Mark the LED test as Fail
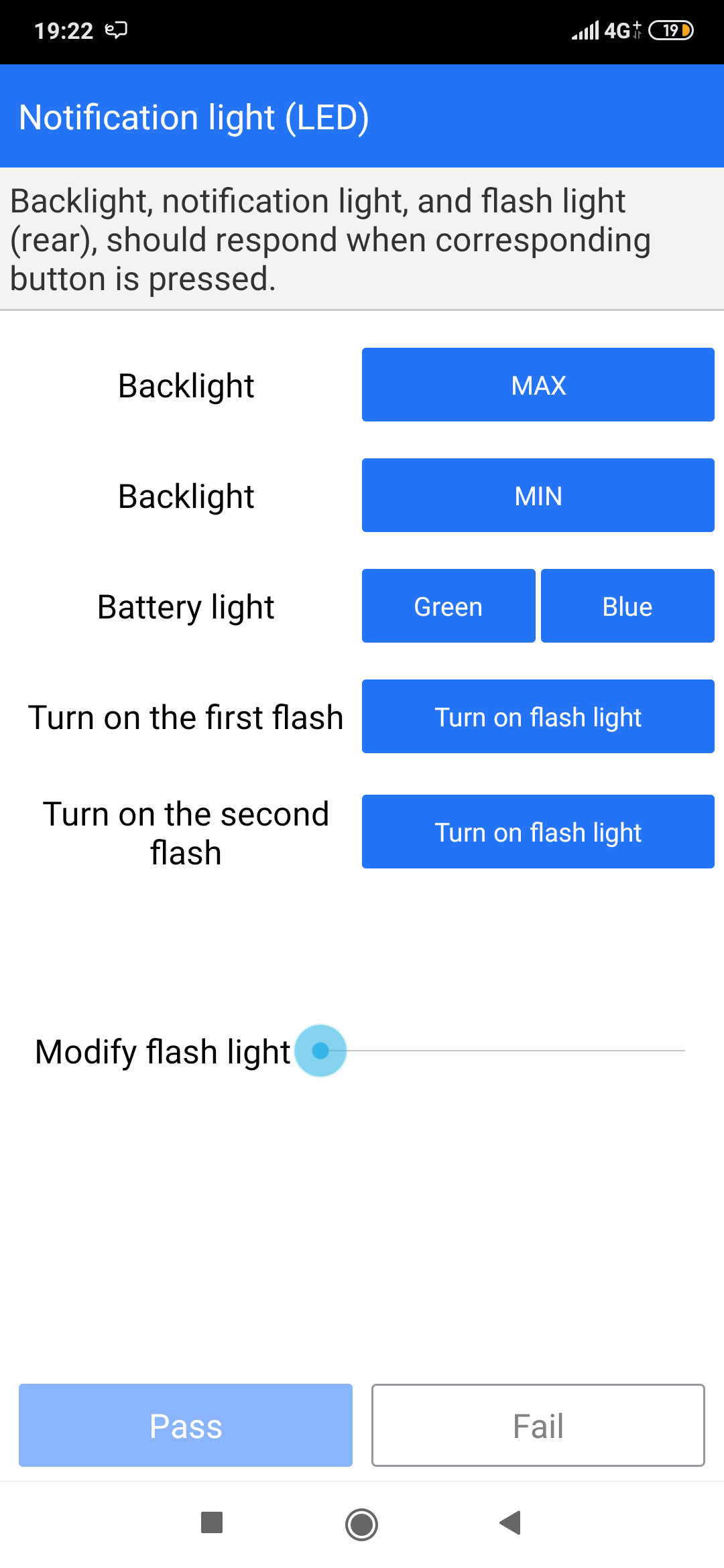The width and height of the screenshot is (724, 1568). (x=538, y=1425)
